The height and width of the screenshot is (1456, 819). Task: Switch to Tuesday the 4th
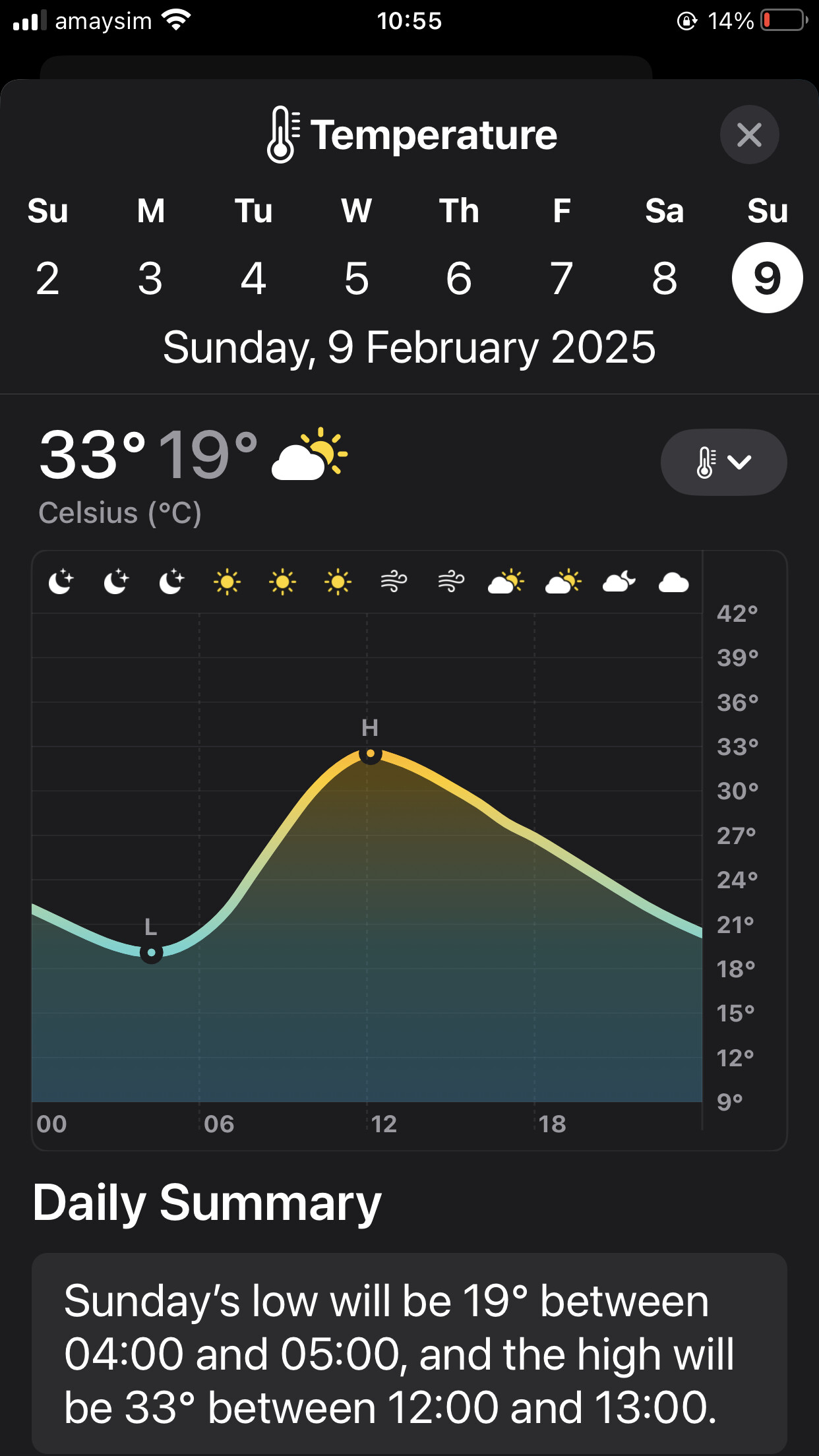click(x=253, y=278)
